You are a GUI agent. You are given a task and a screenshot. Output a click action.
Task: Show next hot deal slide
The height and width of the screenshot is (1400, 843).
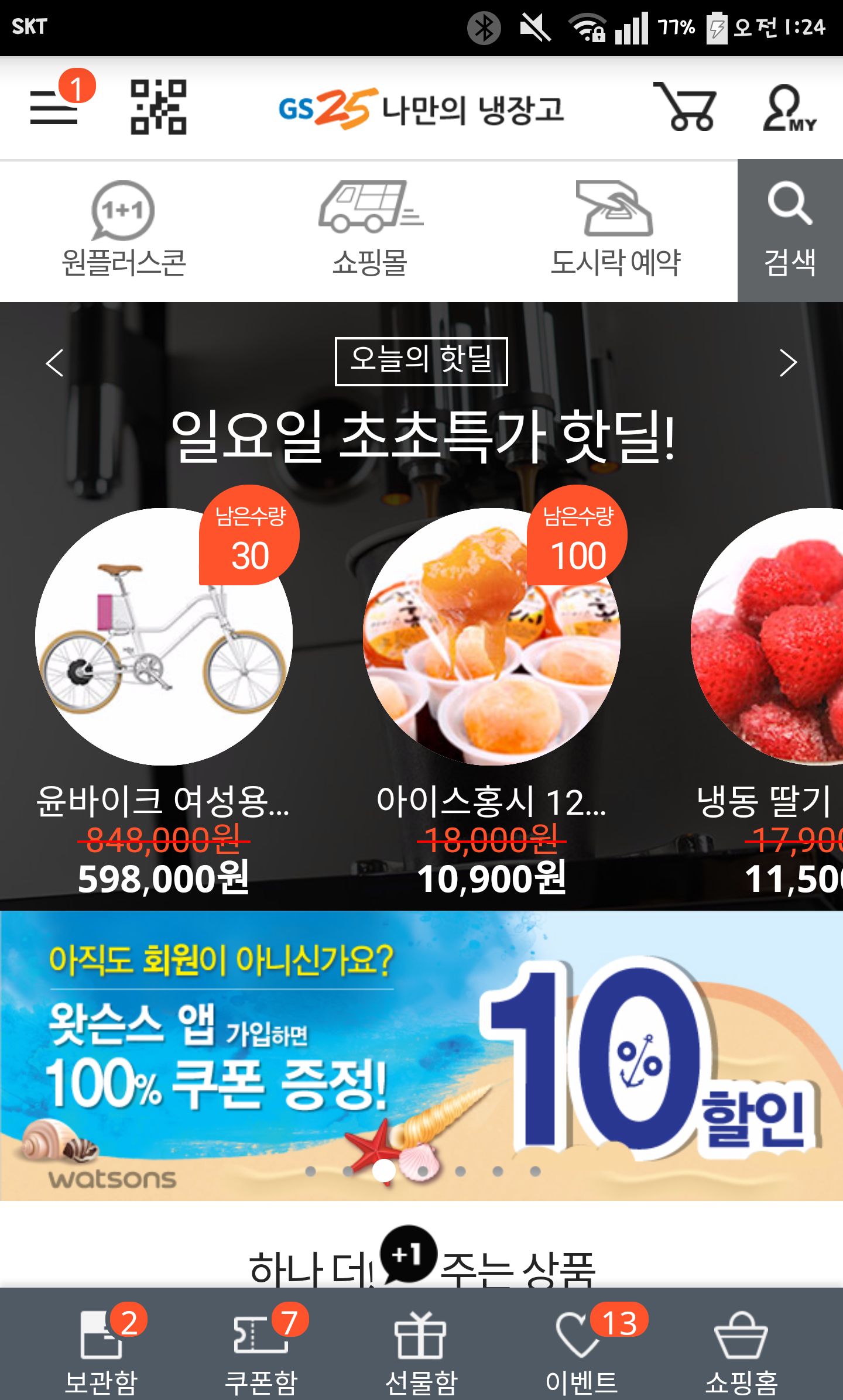click(788, 363)
